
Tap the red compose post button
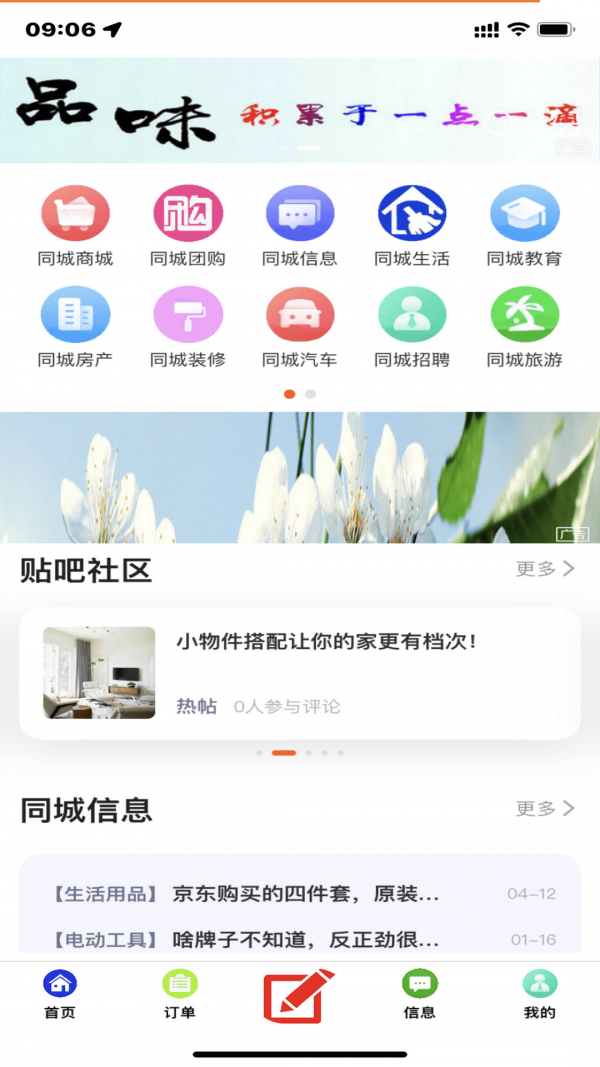[x=299, y=995]
